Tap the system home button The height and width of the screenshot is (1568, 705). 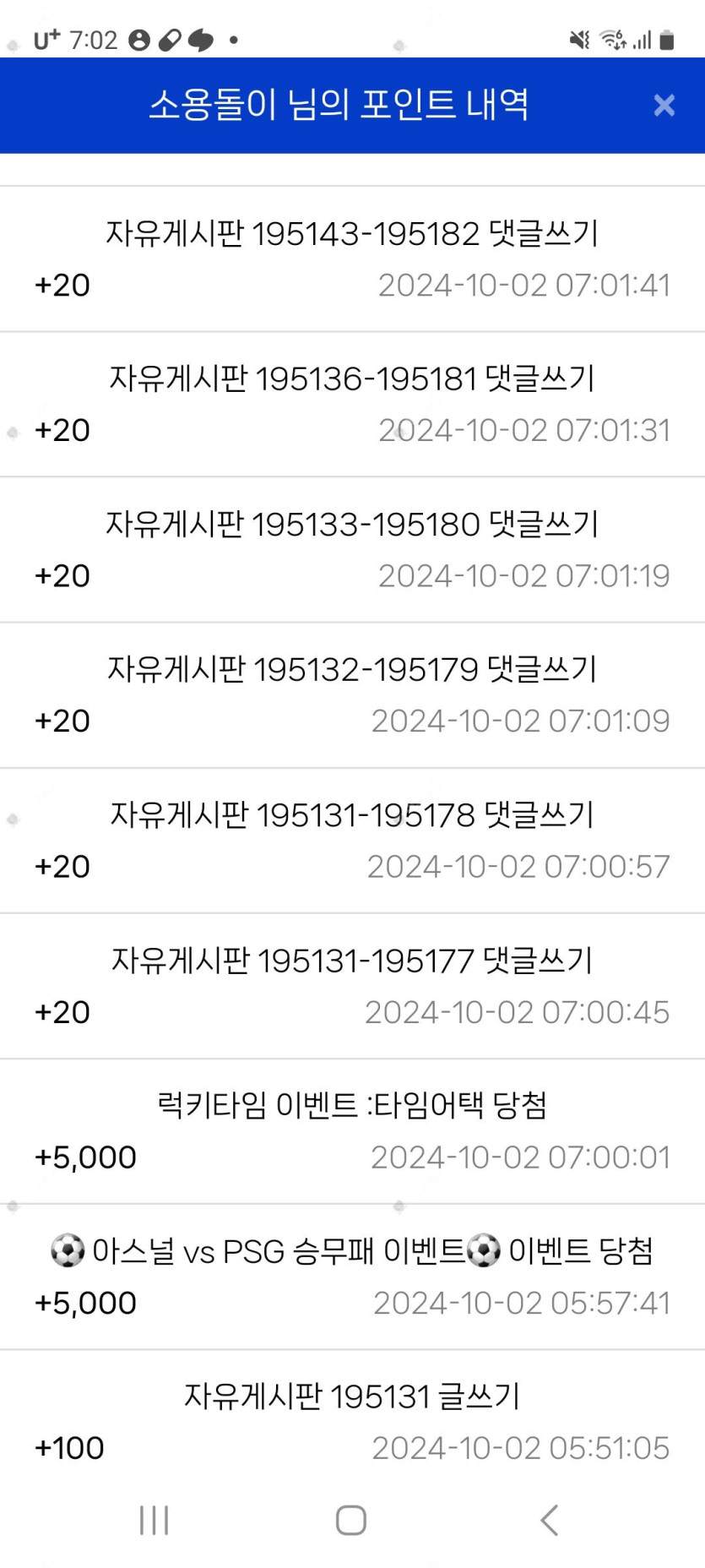[x=351, y=1520]
